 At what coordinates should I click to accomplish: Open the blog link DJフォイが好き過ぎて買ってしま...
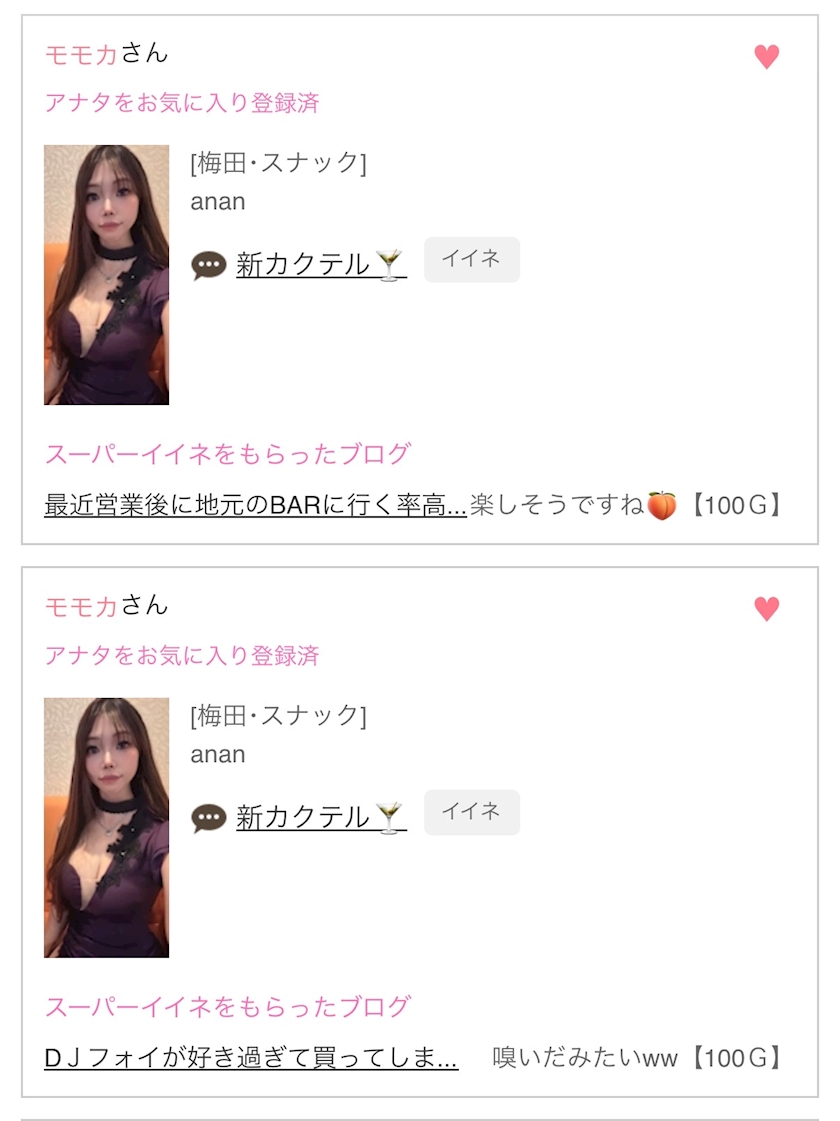pyautogui.click(x=251, y=1057)
